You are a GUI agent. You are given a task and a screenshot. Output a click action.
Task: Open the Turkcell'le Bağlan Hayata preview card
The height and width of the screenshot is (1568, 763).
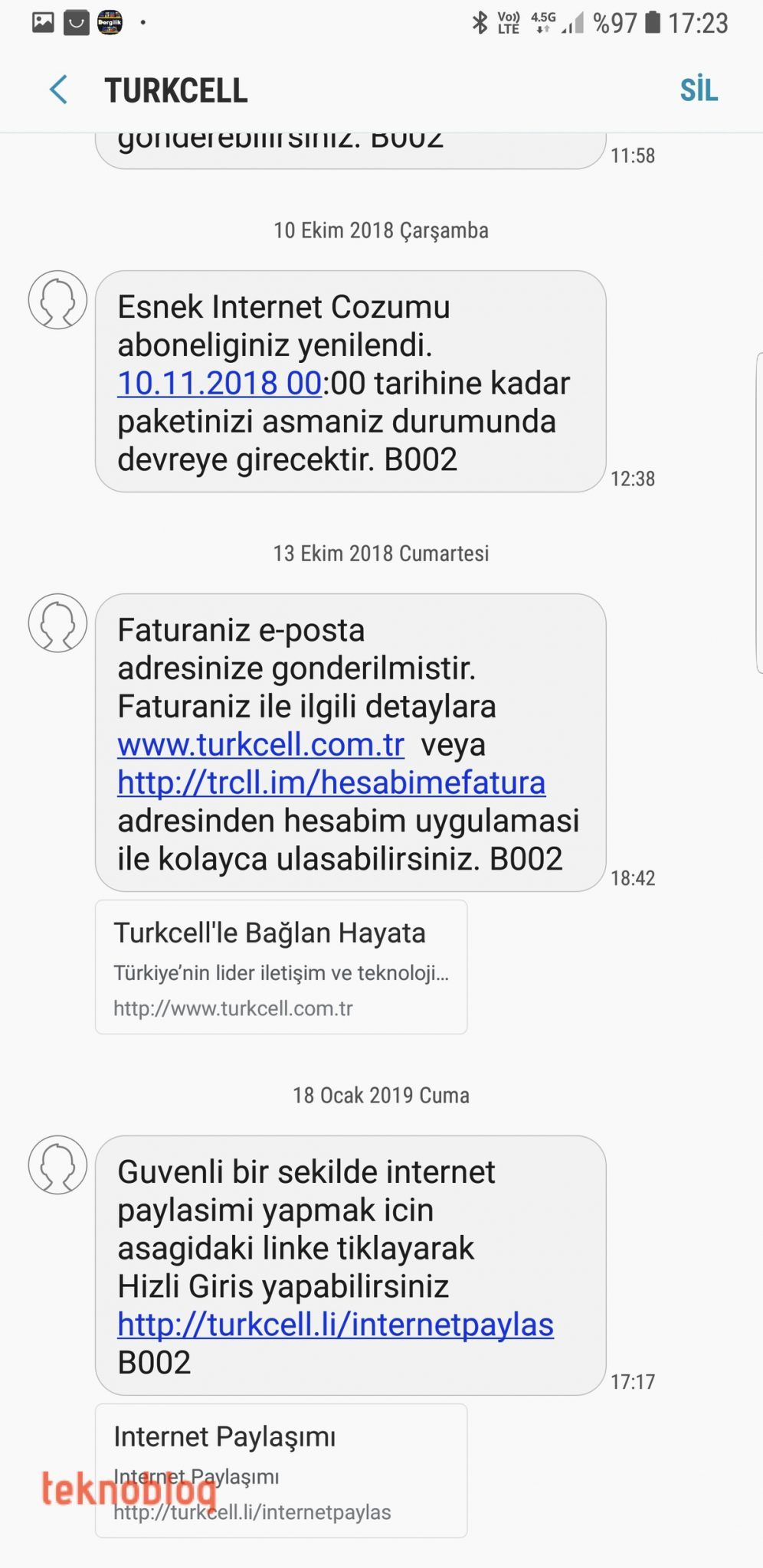click(281, 967)
